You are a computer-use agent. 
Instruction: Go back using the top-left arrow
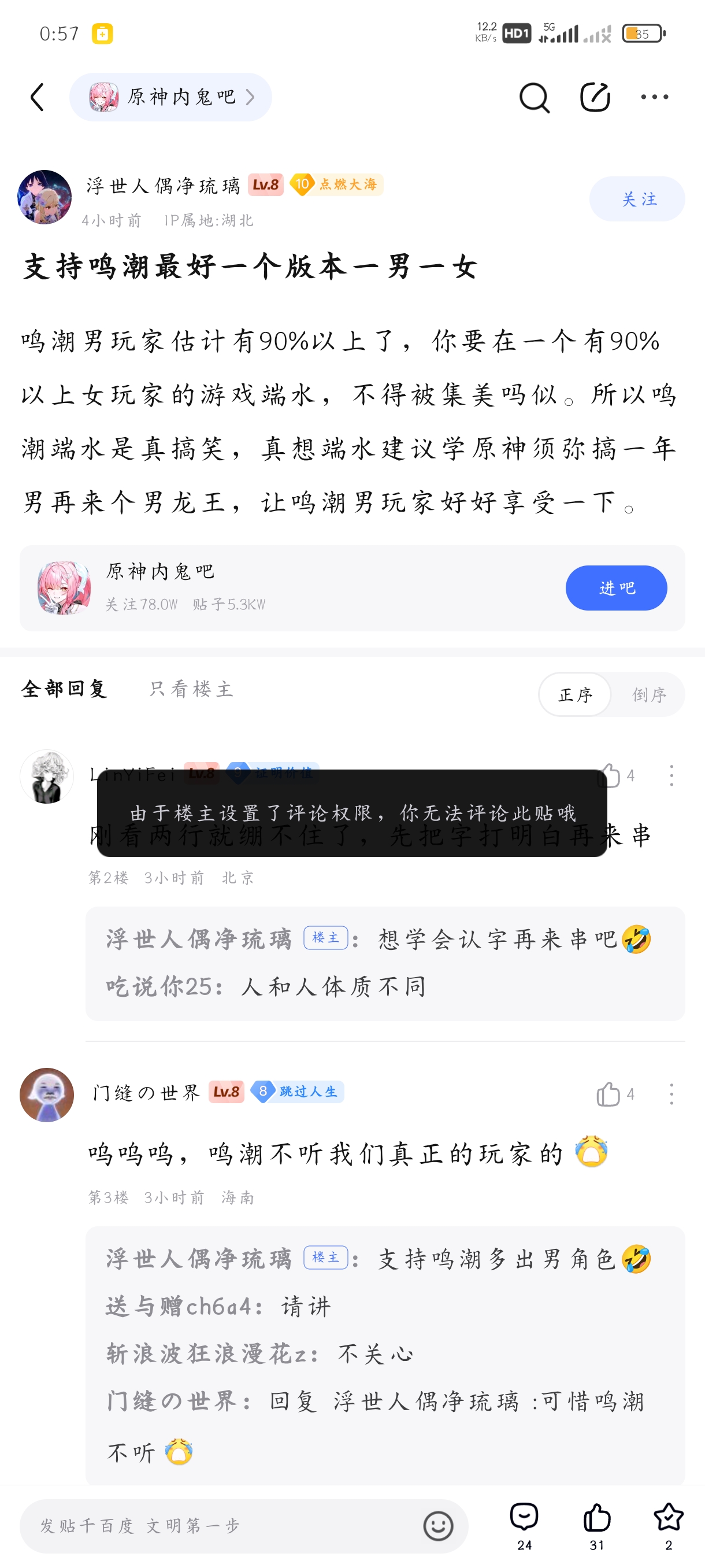38,97
